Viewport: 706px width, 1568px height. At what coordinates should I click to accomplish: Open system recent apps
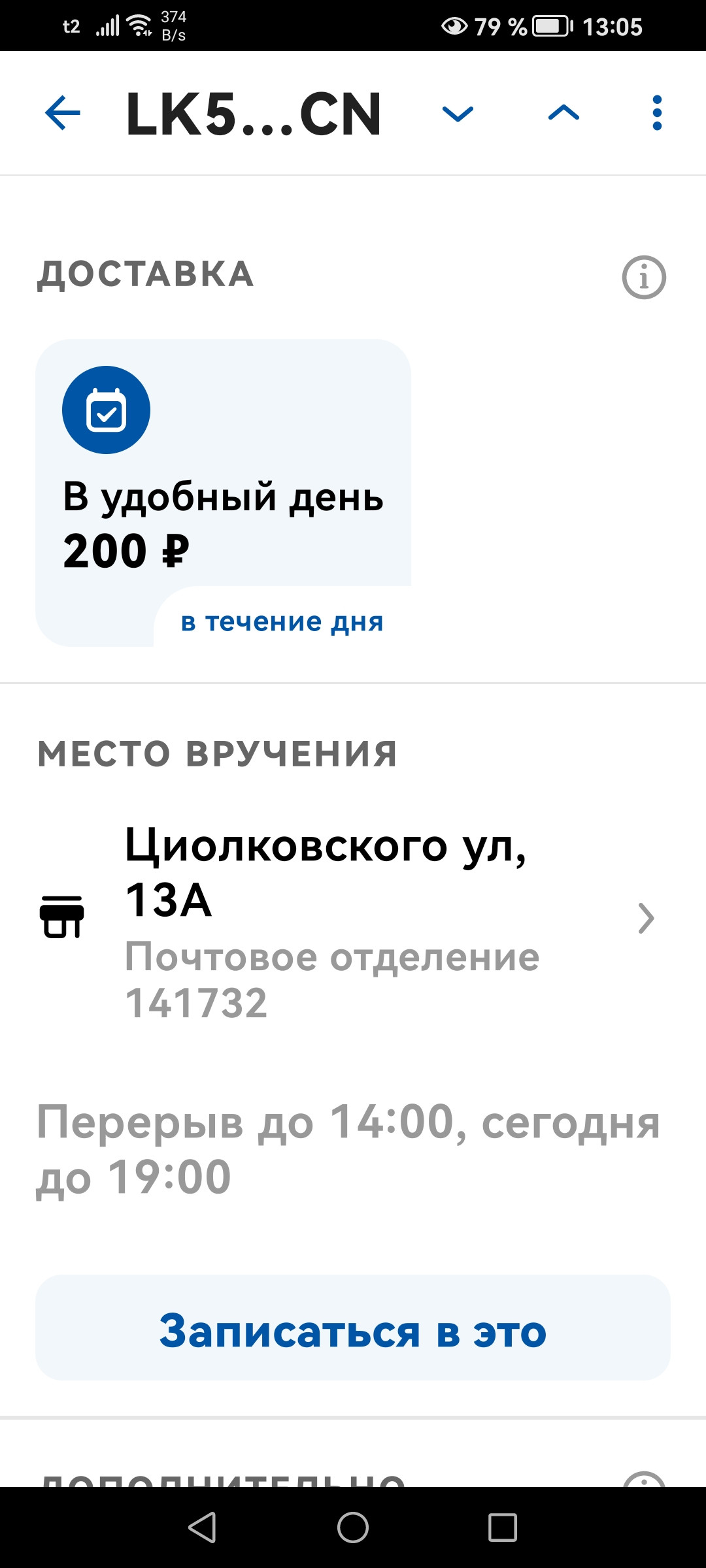coord(503,1527)
